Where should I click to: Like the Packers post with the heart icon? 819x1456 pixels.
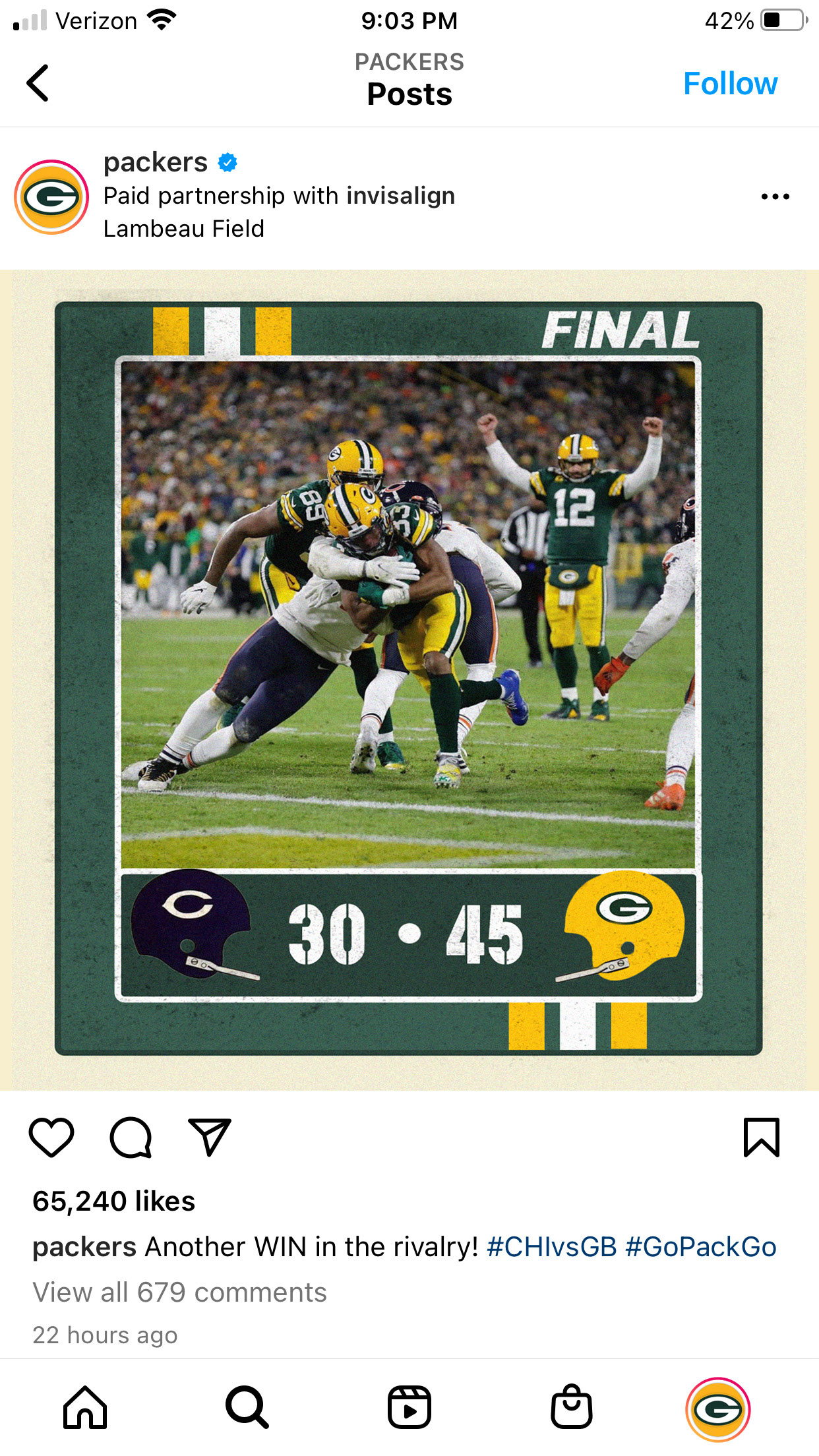click(51, 1137)
